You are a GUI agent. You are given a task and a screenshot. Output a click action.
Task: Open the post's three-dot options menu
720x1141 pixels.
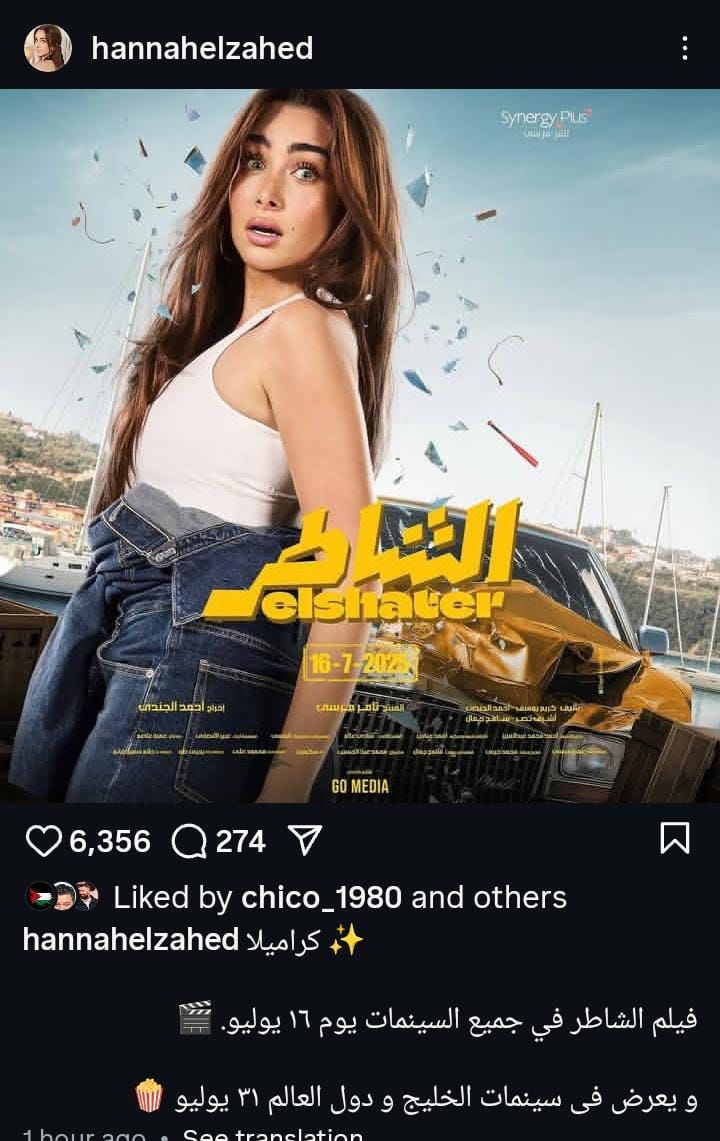[684, 48]
